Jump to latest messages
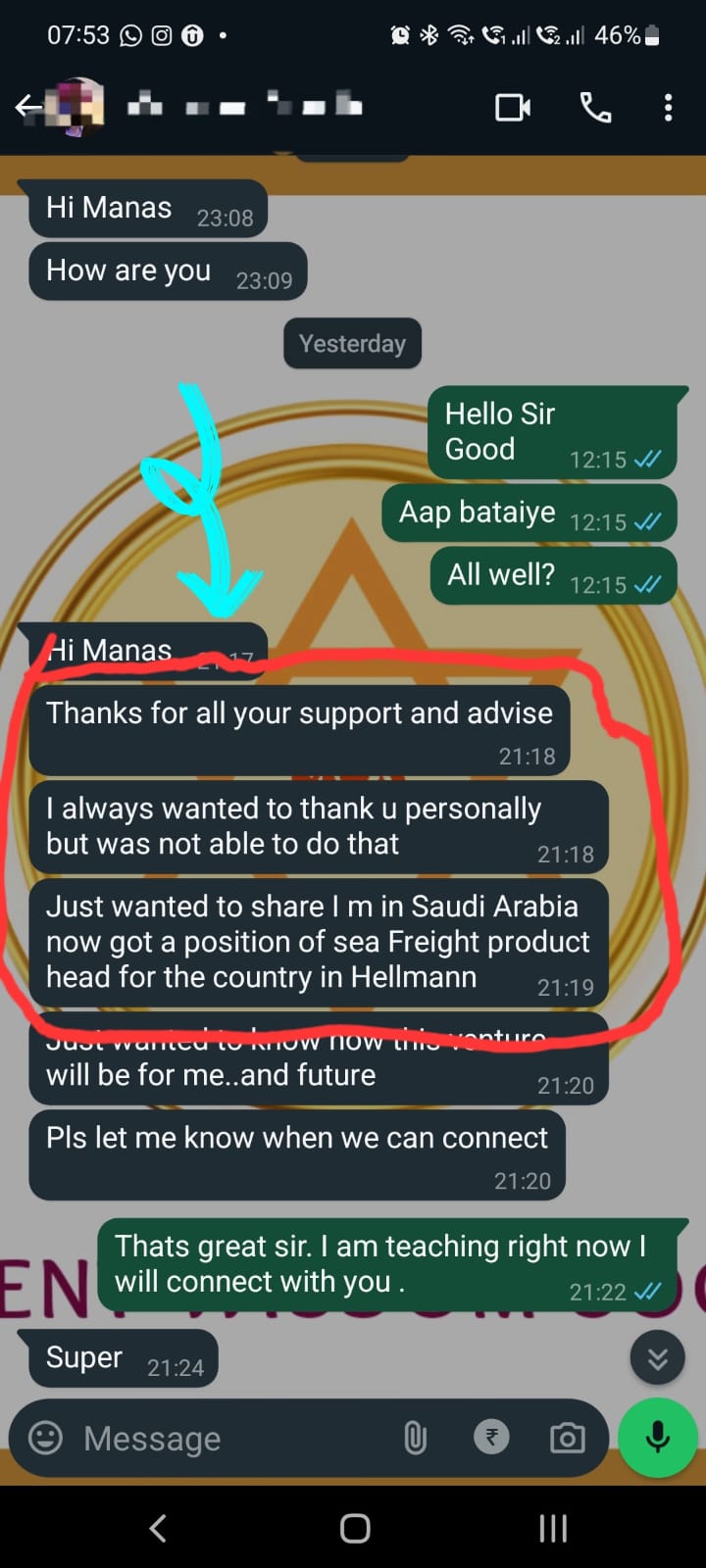 click(657, 1358)
